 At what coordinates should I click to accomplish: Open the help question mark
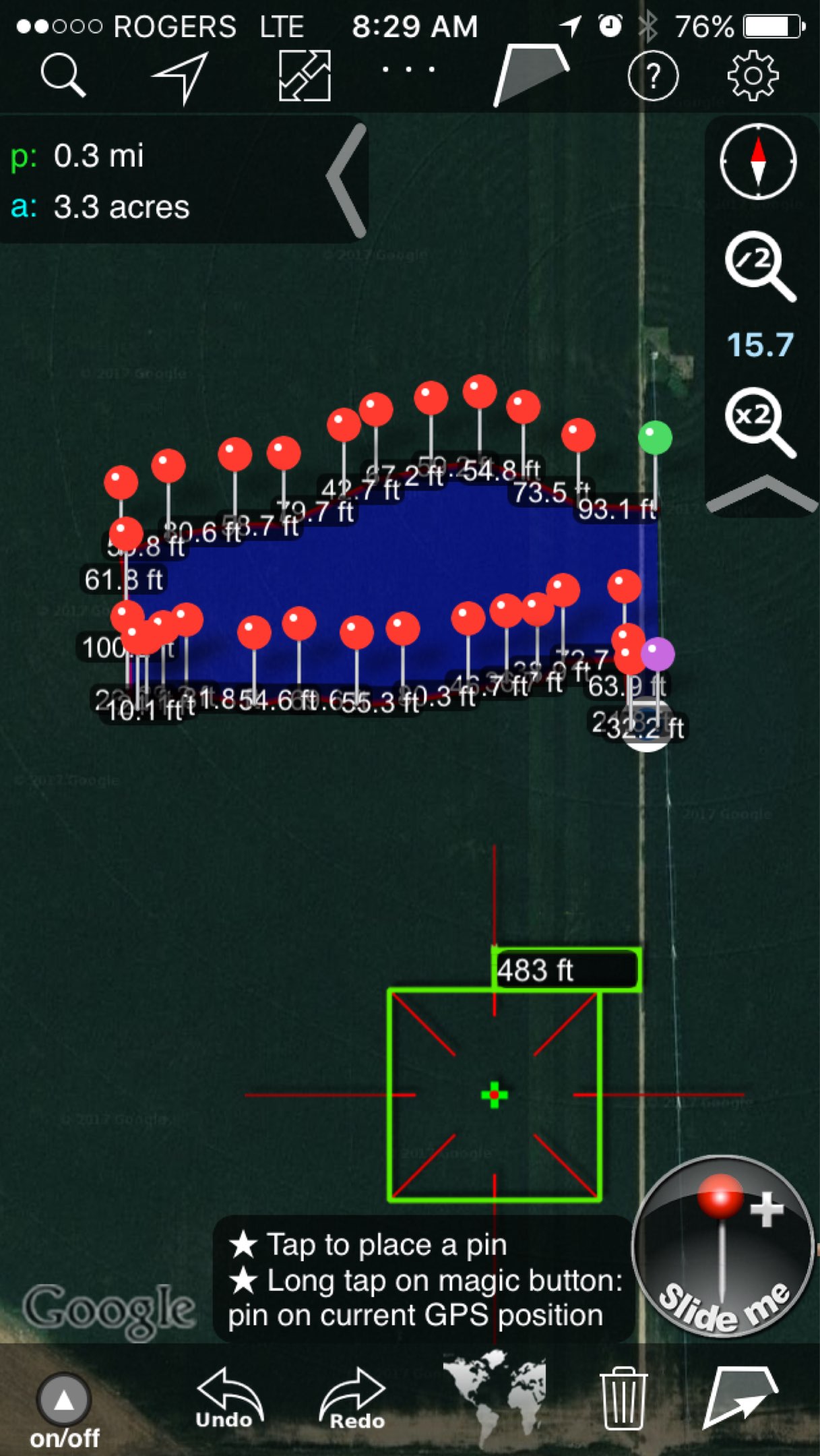click(653, 76)
